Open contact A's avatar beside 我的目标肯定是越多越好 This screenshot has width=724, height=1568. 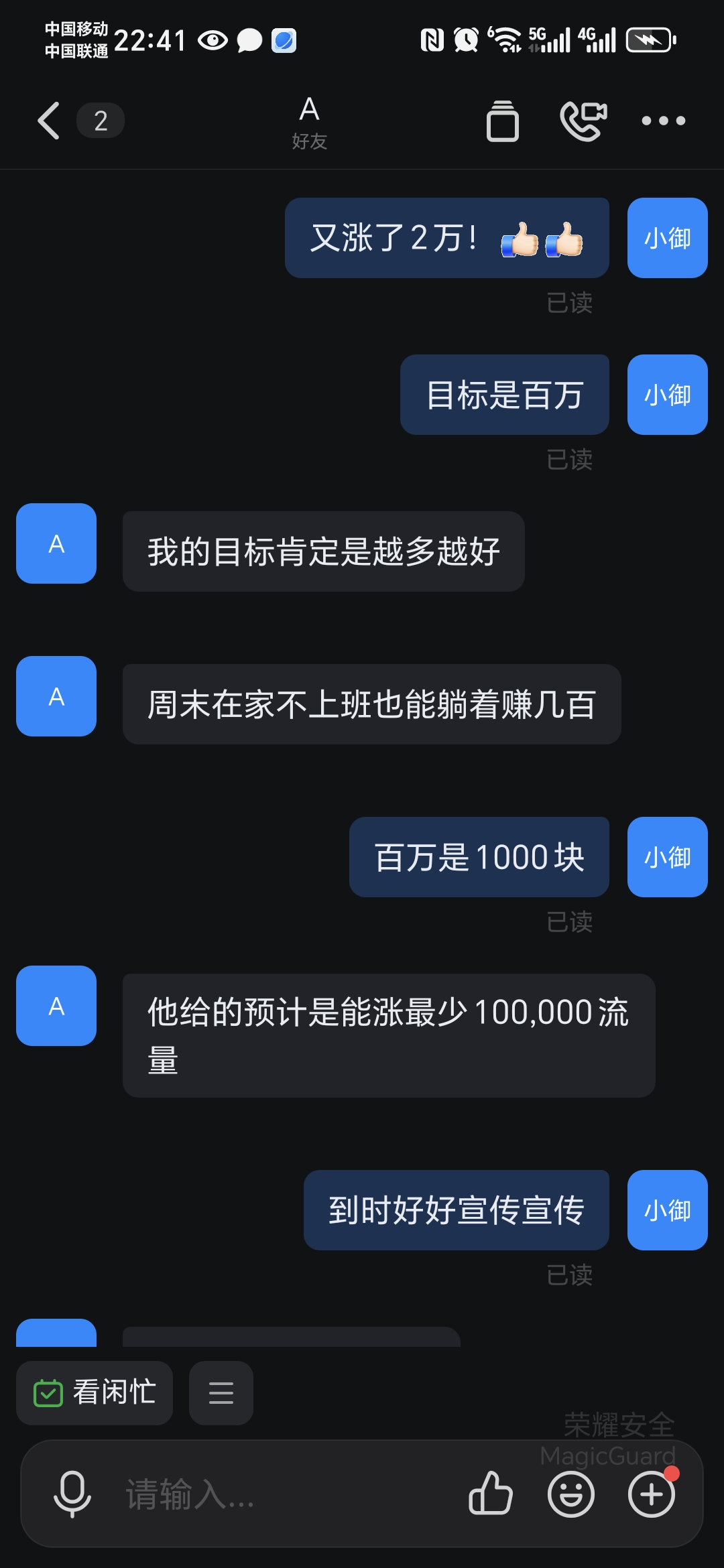(56, 543)
